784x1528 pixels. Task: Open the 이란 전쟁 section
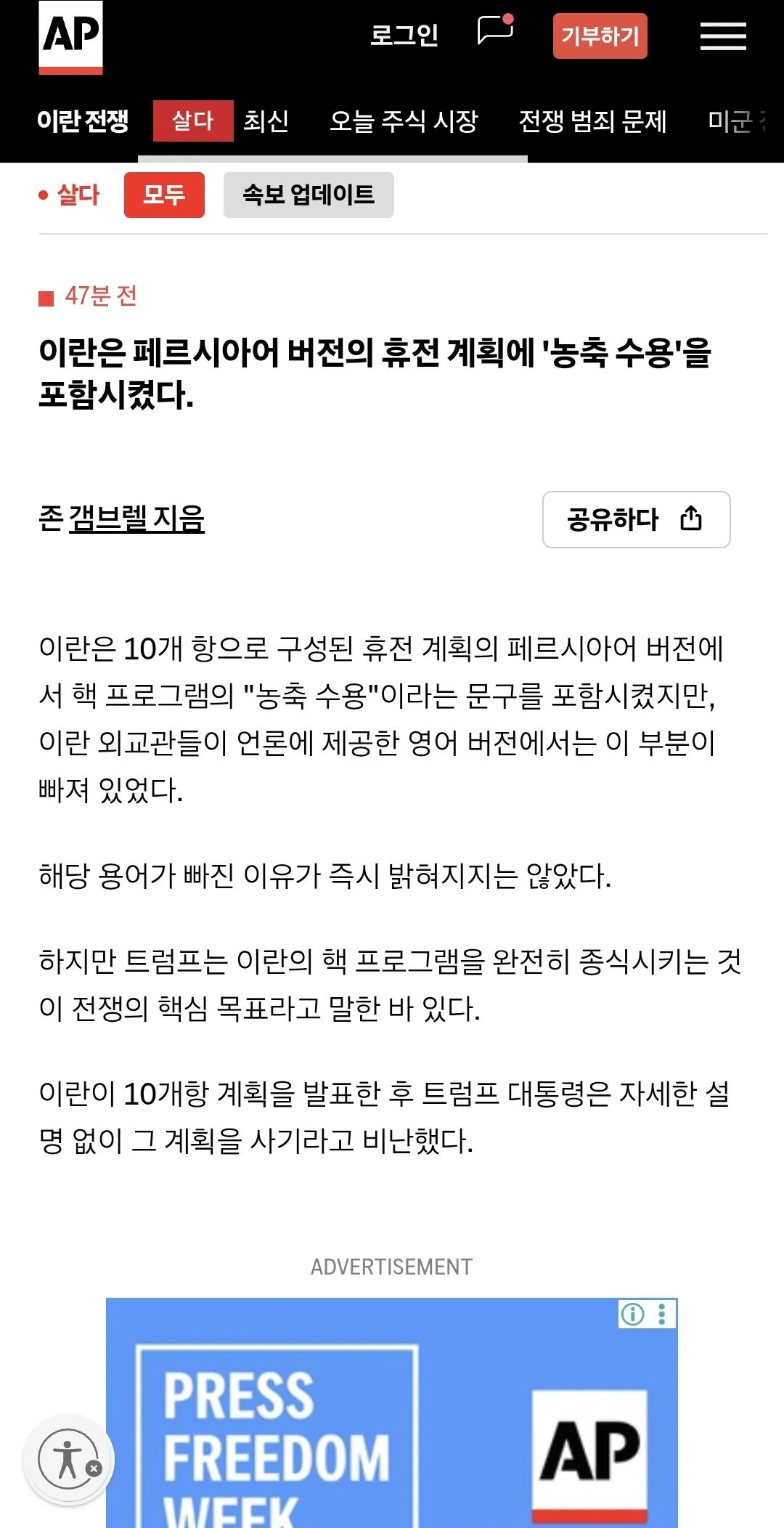click(83, 121)
